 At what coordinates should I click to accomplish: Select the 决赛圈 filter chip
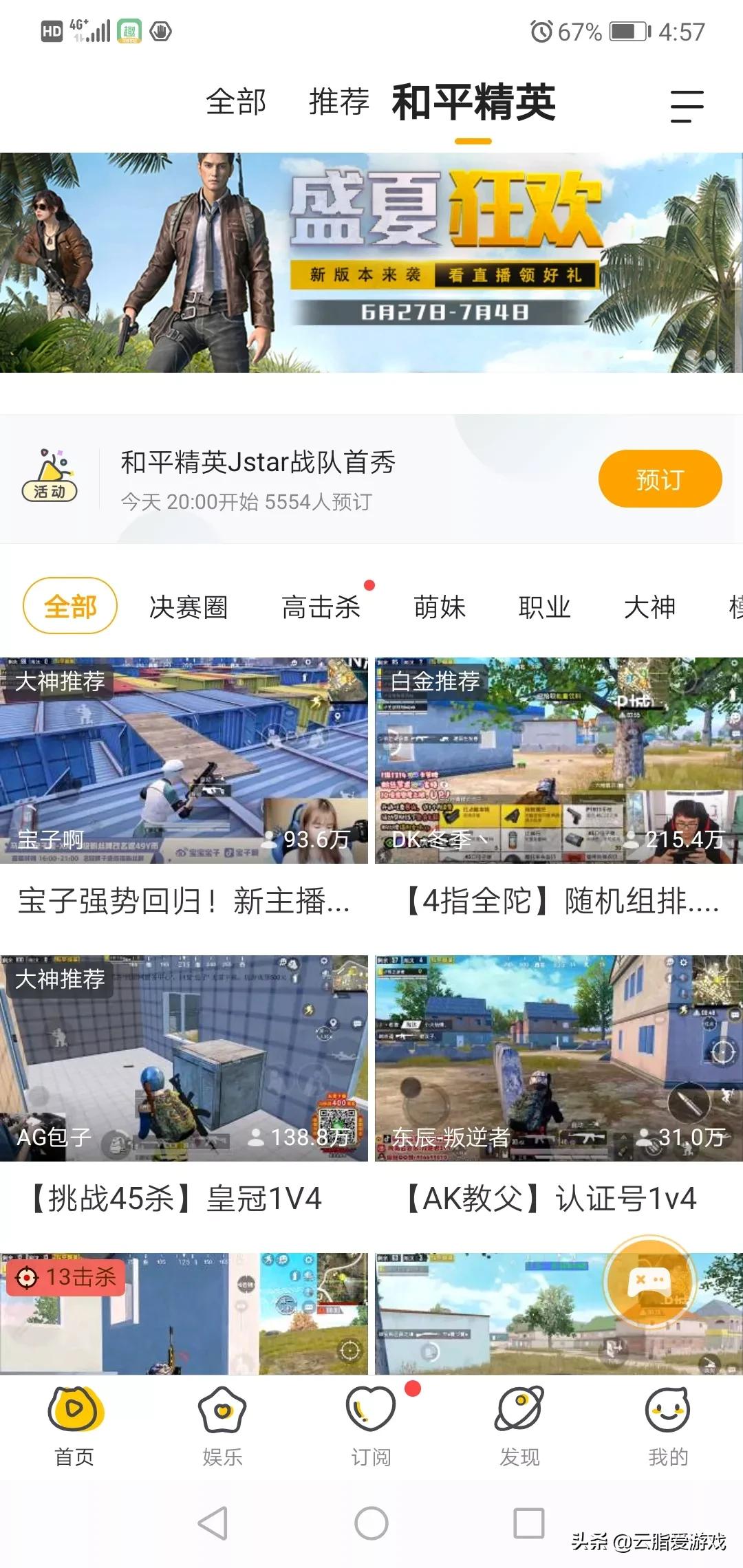click(x=189, y=607)
